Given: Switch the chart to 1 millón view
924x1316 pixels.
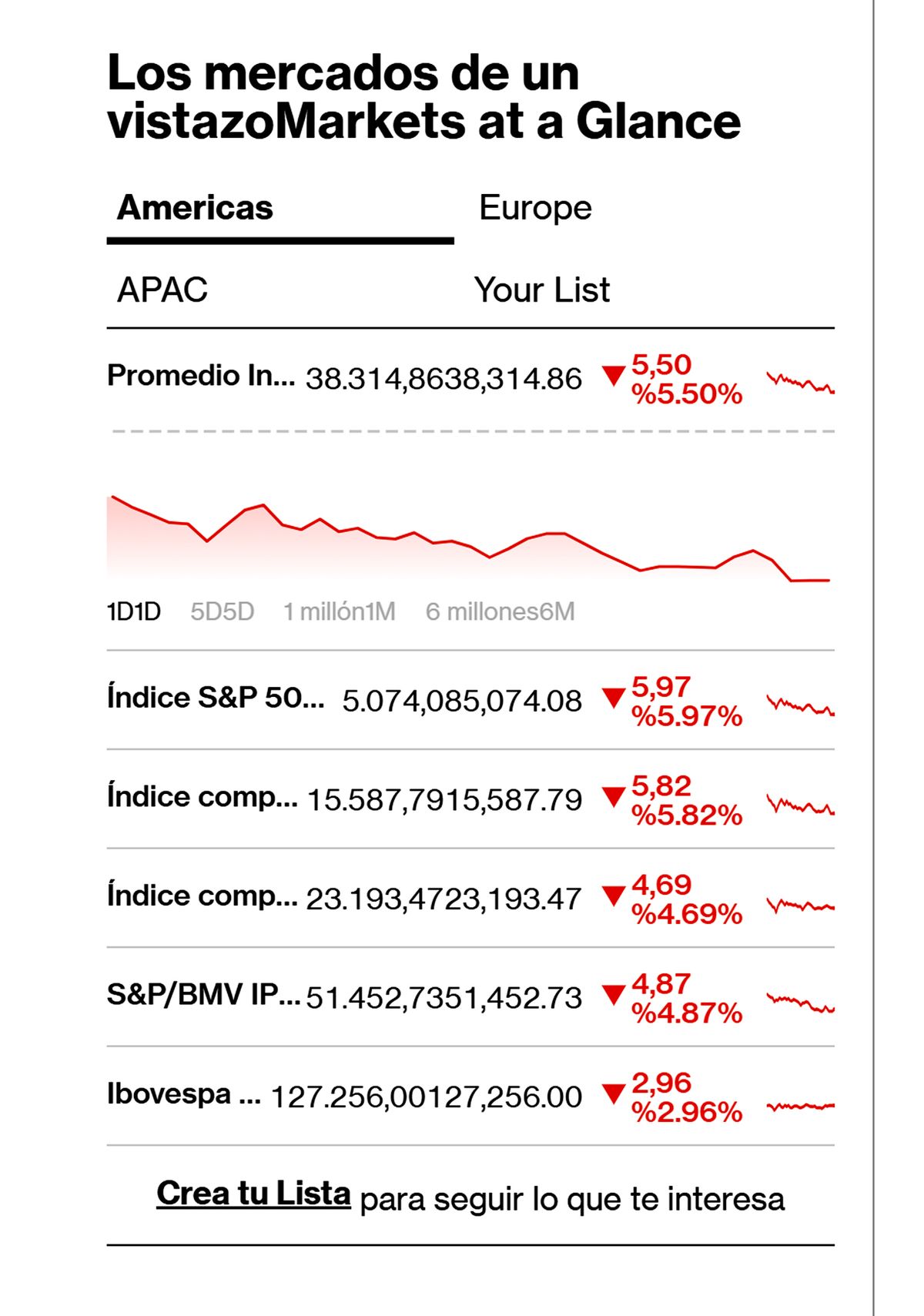Looking at the screenshot, I should [x=339, y=612].
